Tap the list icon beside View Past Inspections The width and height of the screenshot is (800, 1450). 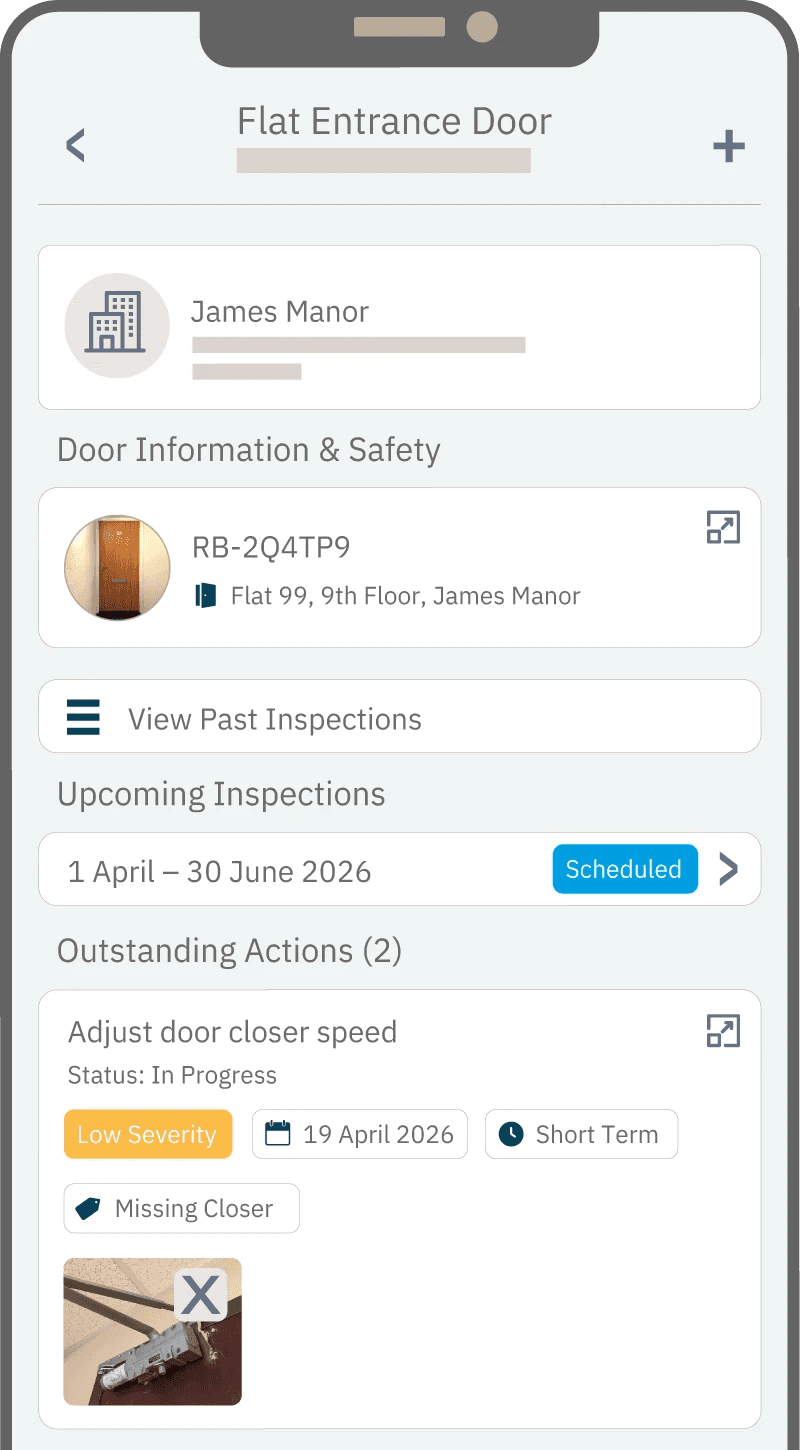(x=83, y=717)
